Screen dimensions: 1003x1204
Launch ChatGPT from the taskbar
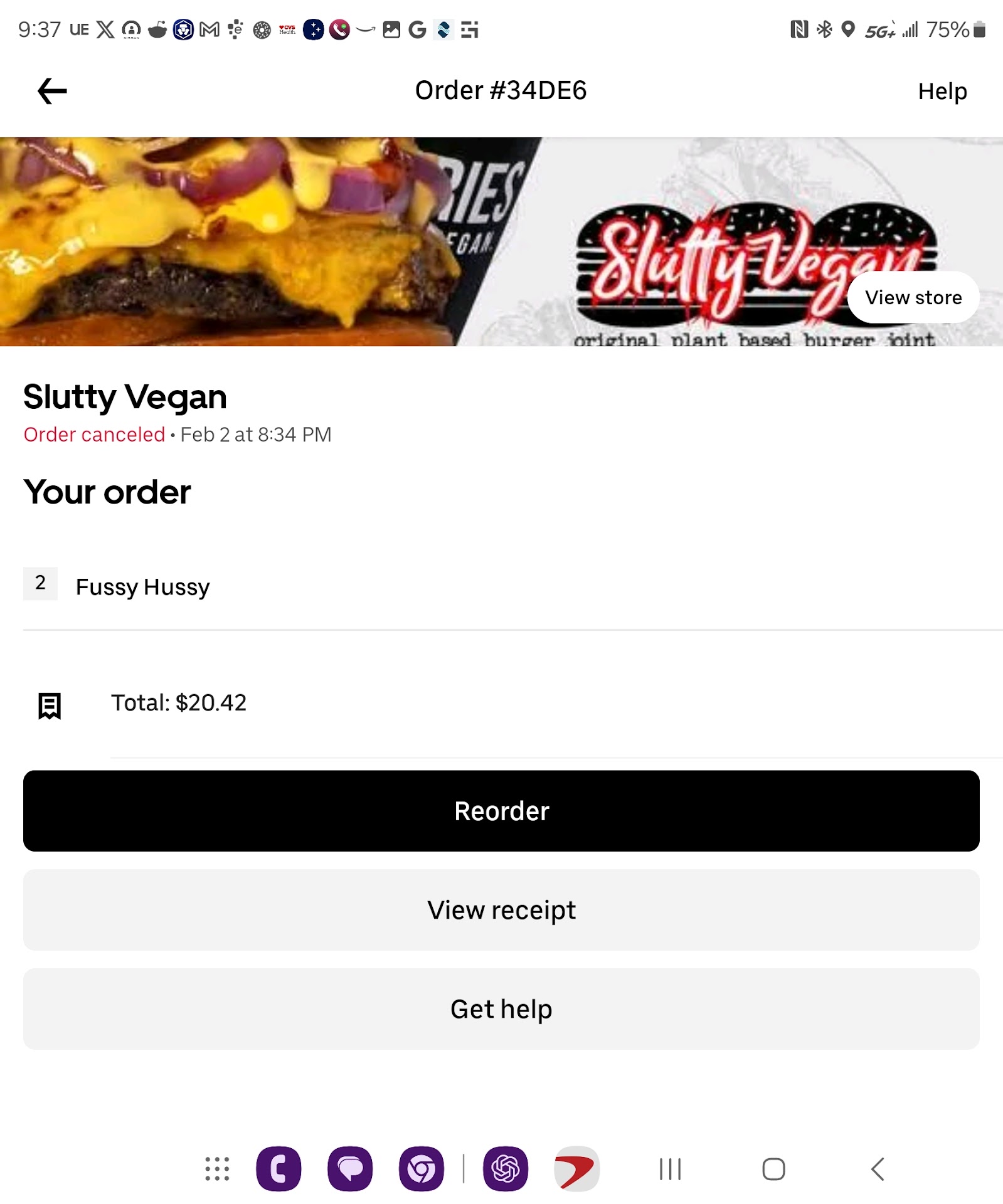[506, 1169]
